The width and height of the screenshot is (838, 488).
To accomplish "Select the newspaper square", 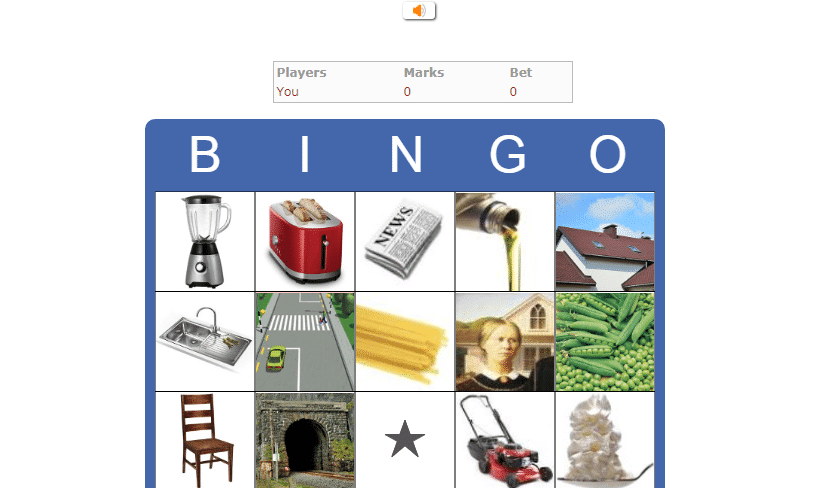I will click(405, 241).
